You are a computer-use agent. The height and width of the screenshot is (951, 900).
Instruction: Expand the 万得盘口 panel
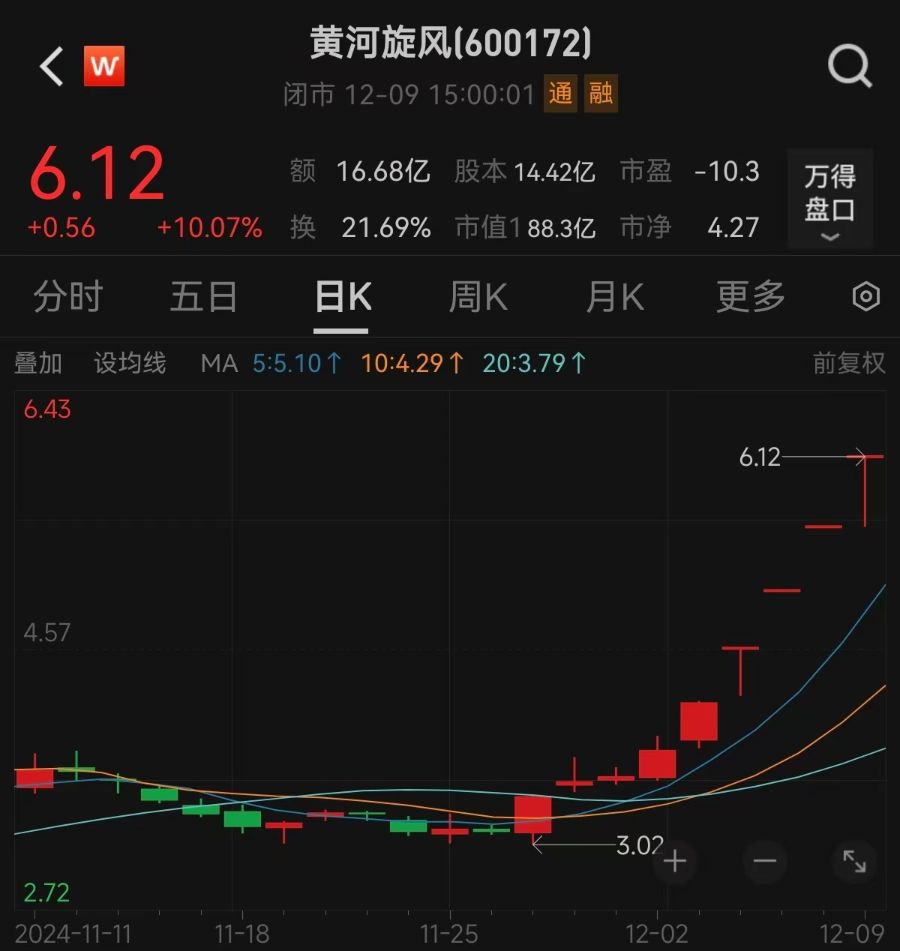pos(829,198)
